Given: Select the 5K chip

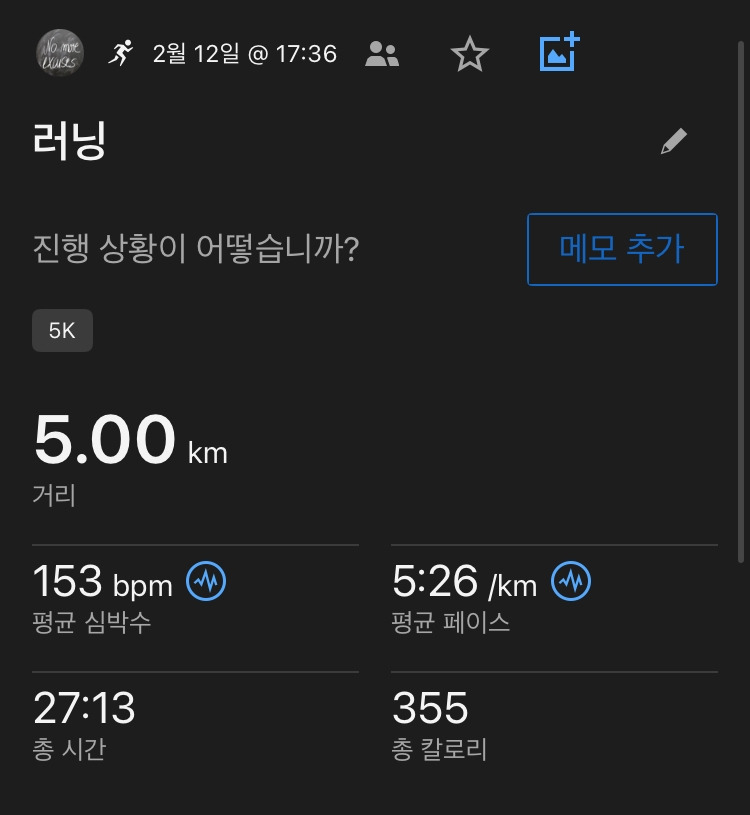Looking at the screenshot, I should pyautogui.click(x=62, y=331).
